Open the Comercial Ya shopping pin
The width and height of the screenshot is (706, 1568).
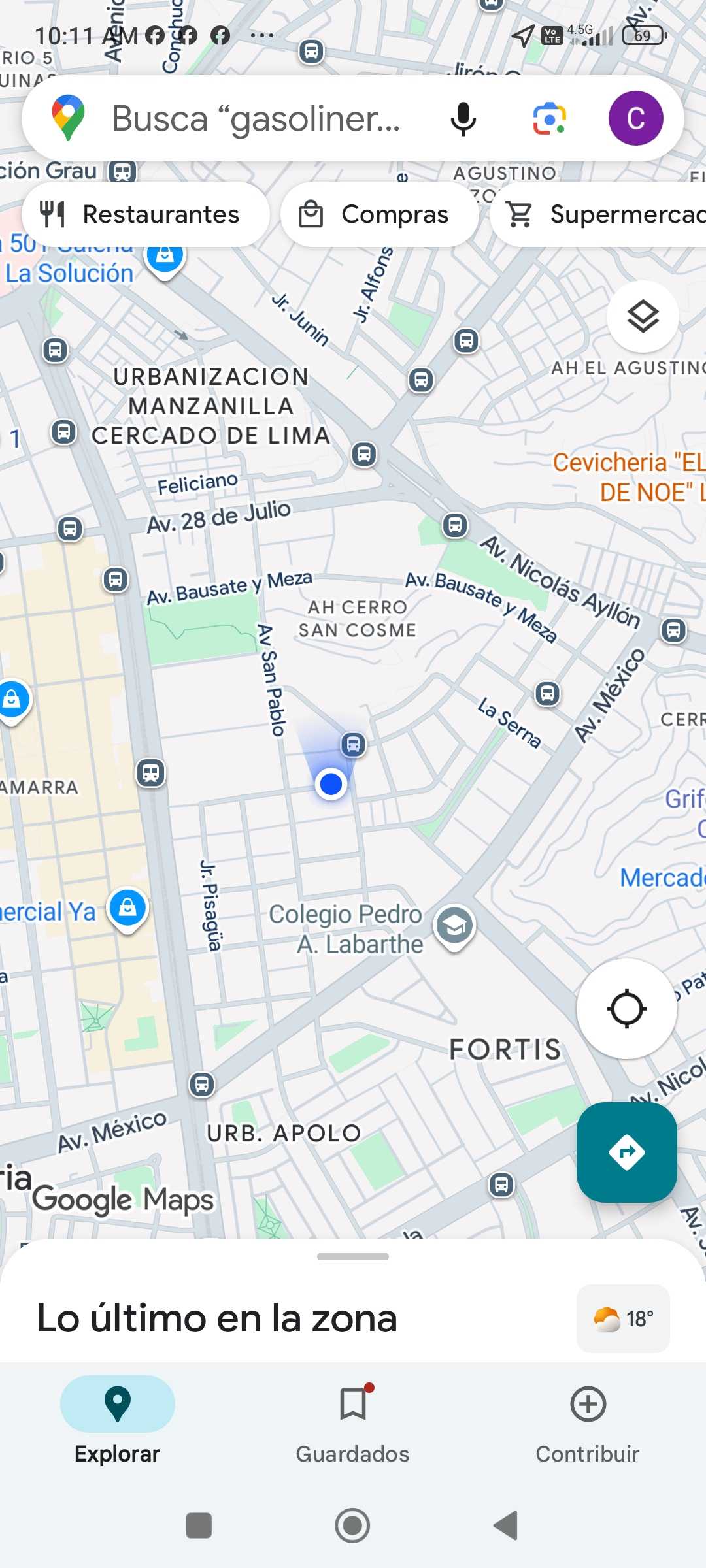tap(127, 908)
